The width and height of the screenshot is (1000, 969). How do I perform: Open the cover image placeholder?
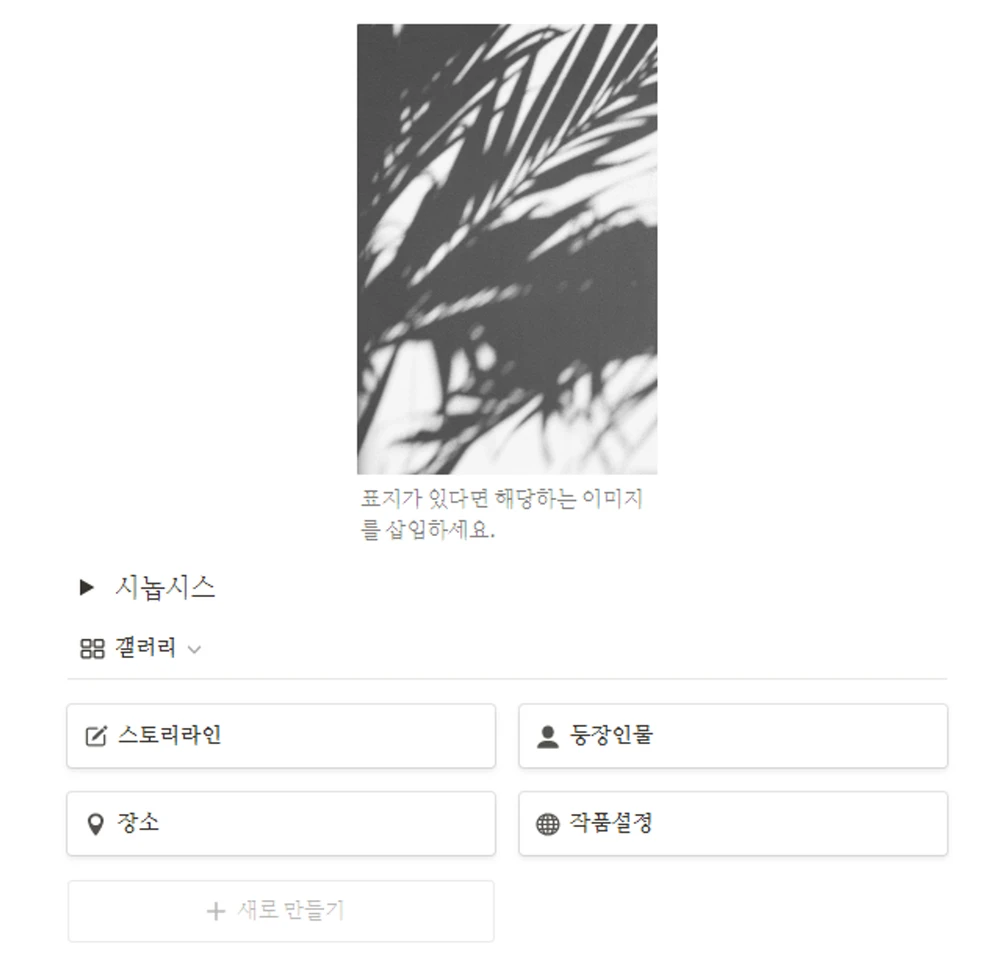point(507,249)
